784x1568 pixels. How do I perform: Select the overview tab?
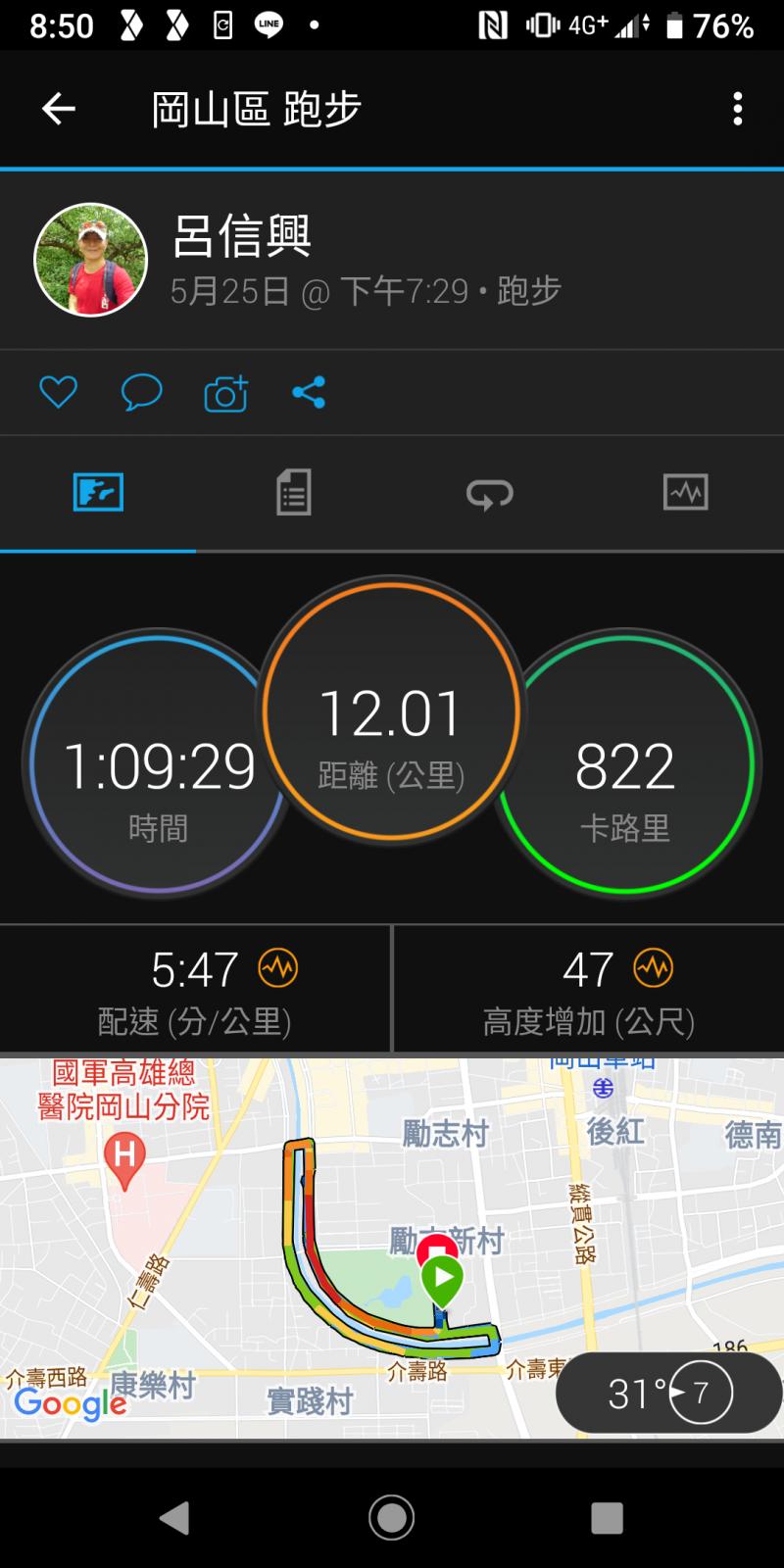pyautogui.click(x=98, y=492)
